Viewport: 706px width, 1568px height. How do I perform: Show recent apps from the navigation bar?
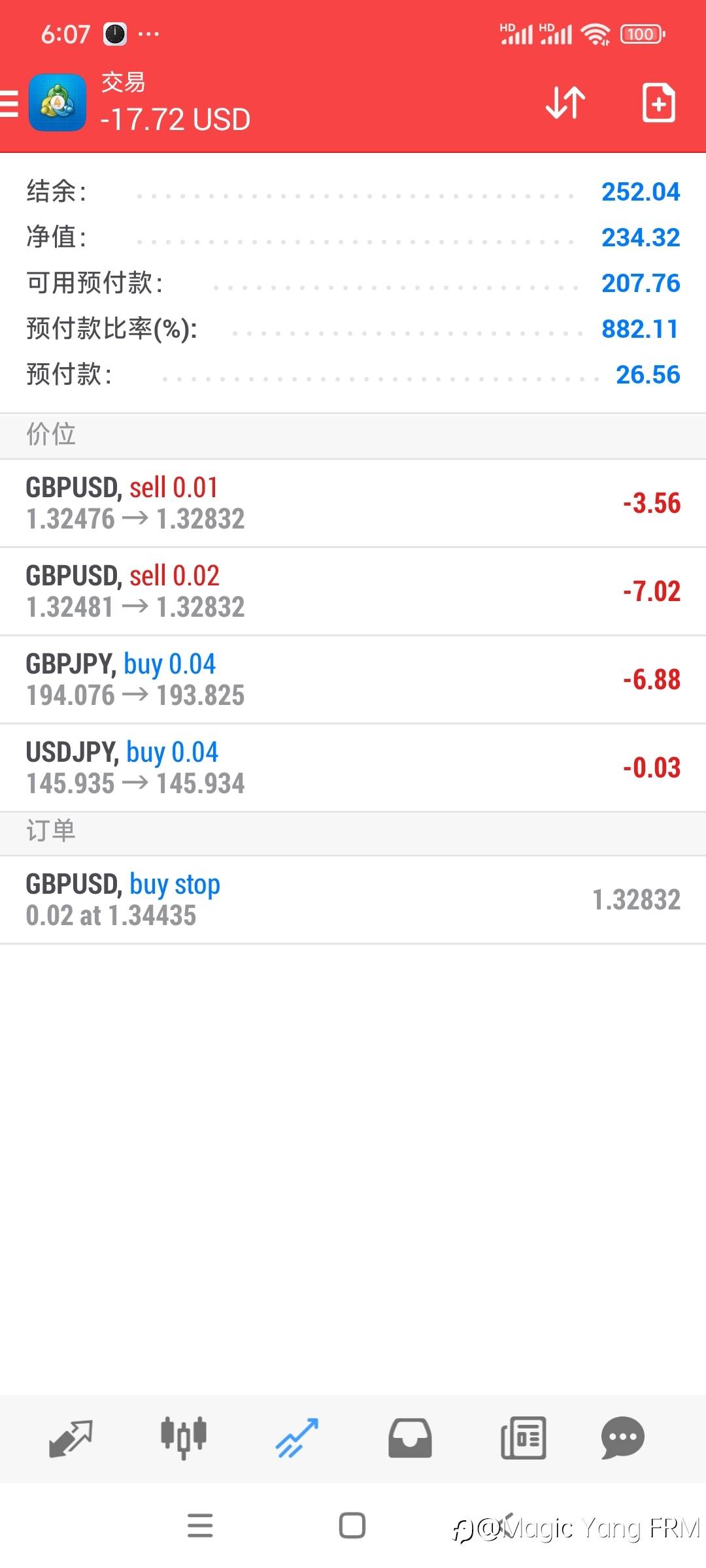point(200,1526)
